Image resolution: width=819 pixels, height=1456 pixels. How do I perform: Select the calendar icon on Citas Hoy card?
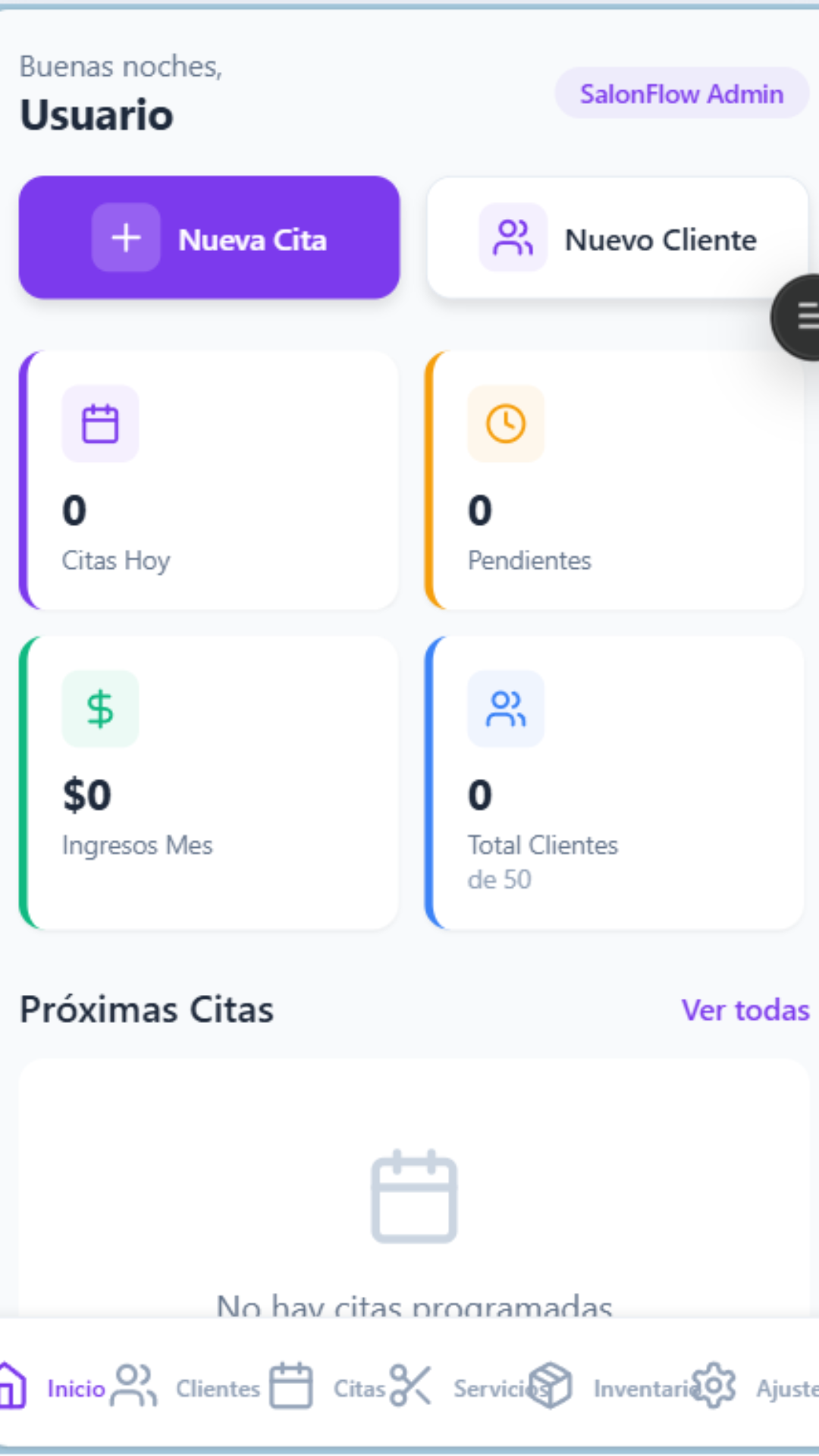tap(100, 423)
